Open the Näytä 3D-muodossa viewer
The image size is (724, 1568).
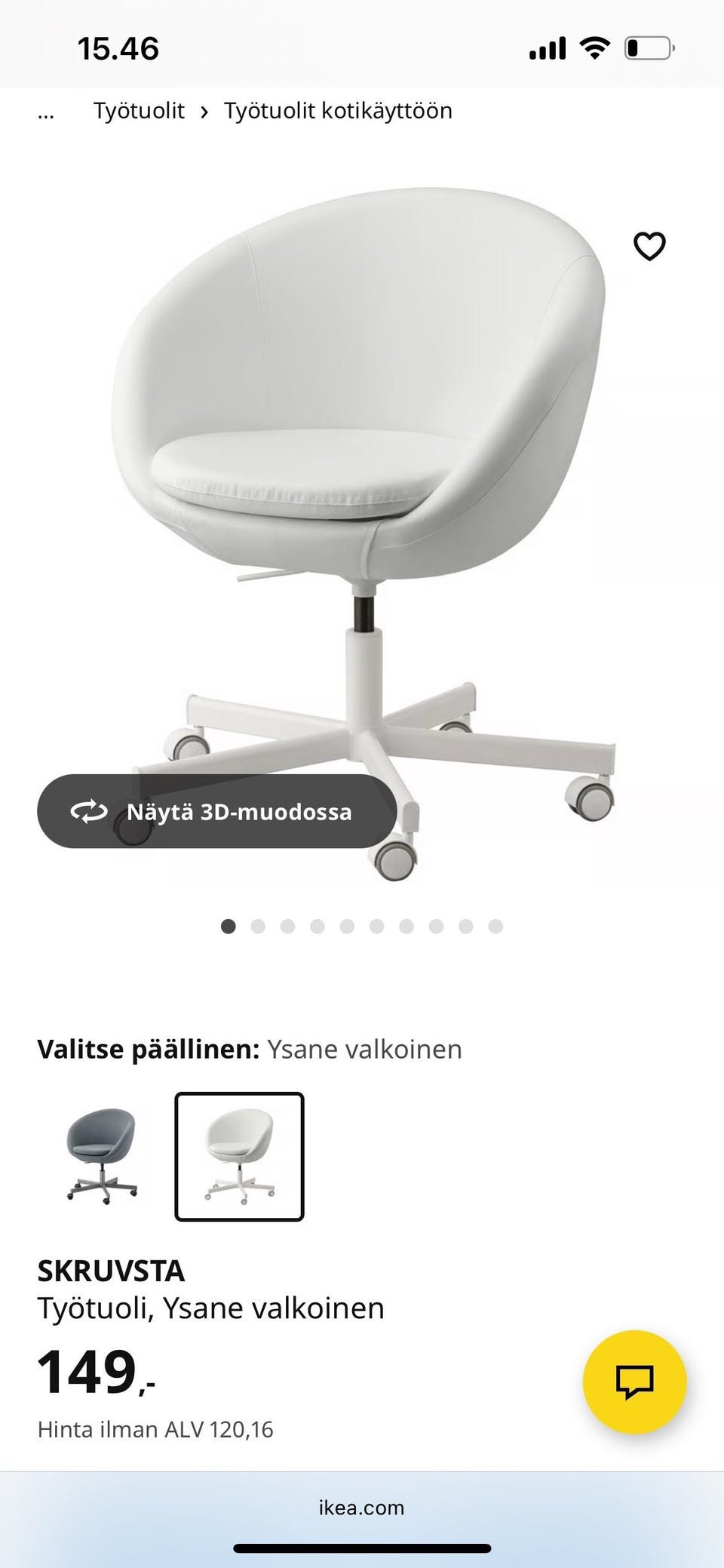216,812
